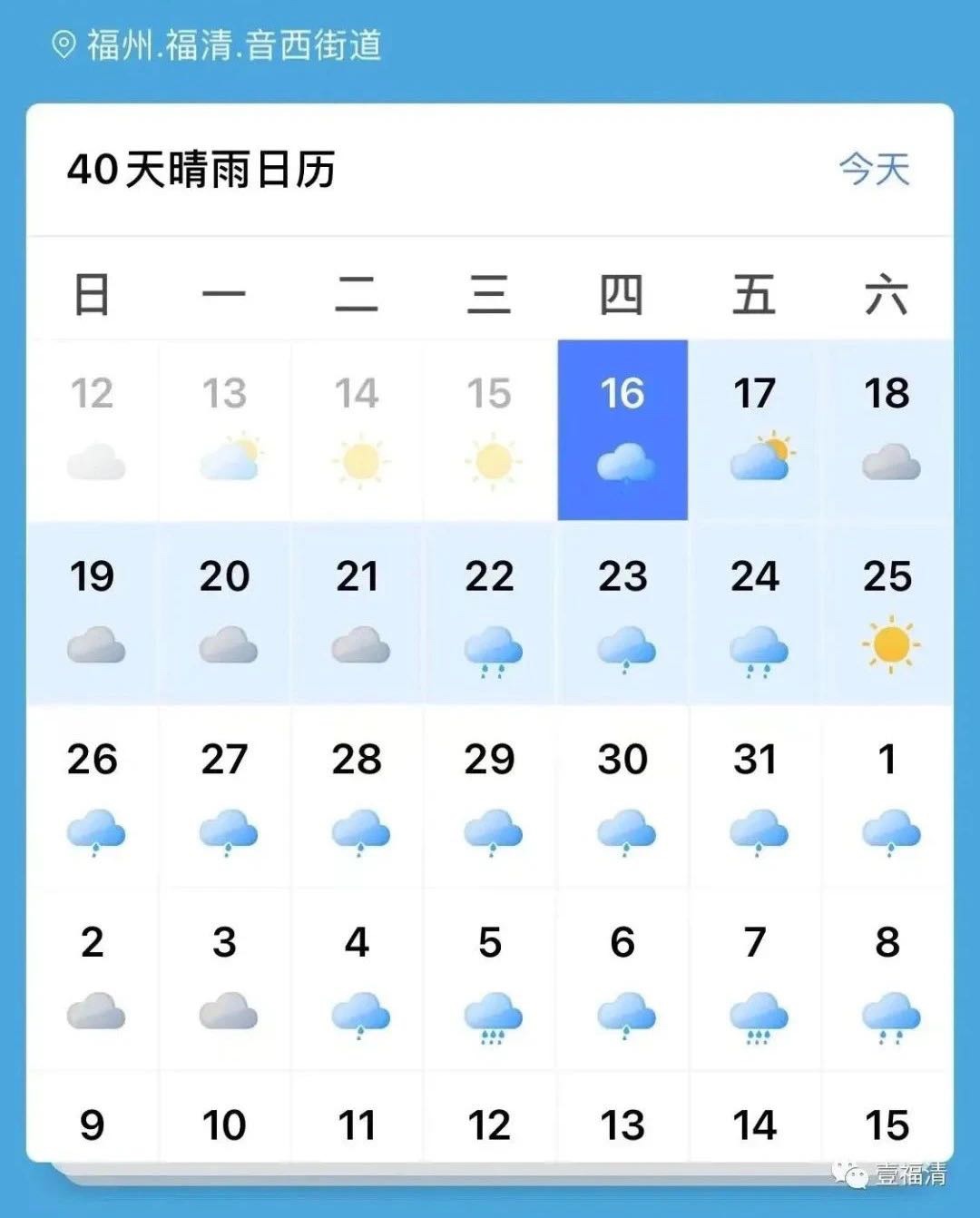980x1218 pixels.
Task: View rainy forecast on date 22
Action: (x=490, y=614)
